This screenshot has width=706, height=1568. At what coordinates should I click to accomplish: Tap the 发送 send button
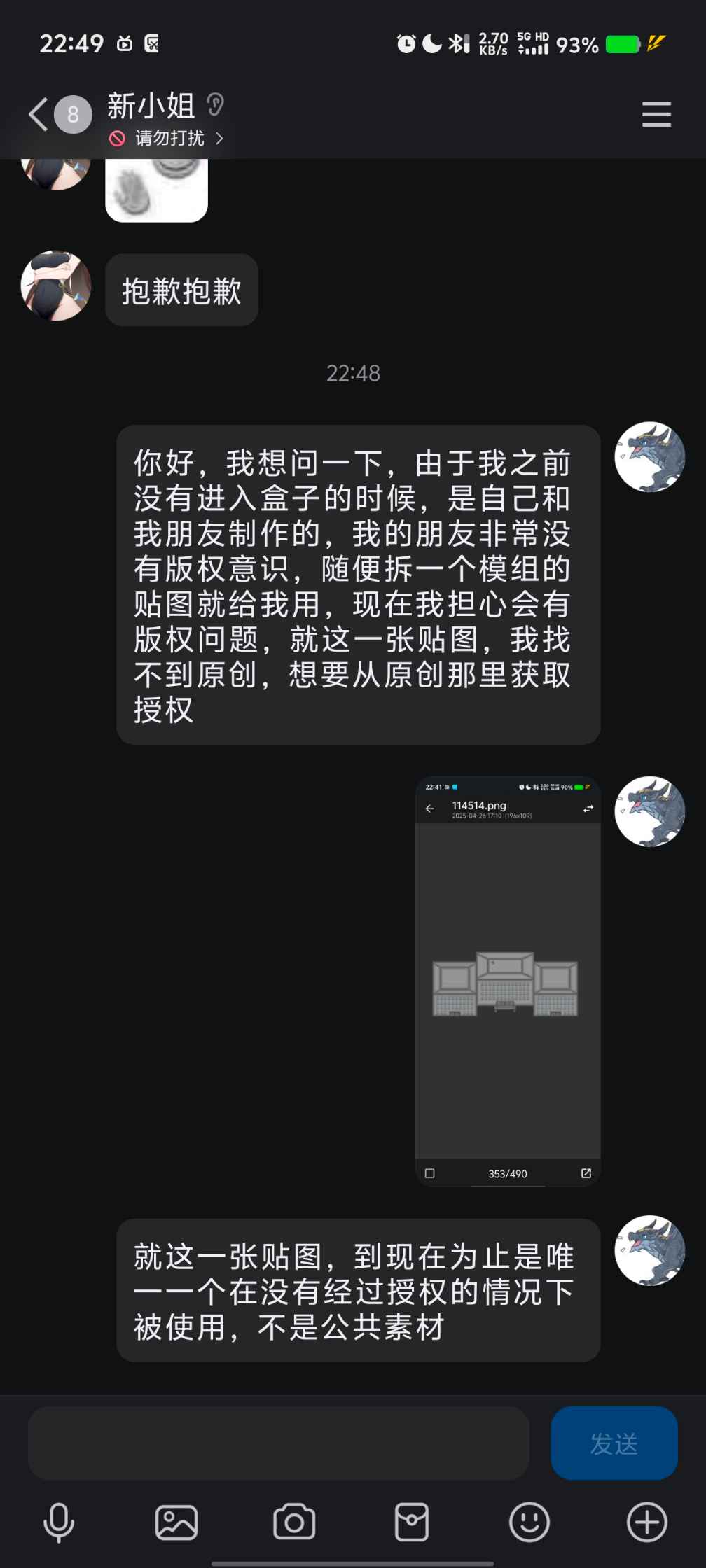[614, 1443]
